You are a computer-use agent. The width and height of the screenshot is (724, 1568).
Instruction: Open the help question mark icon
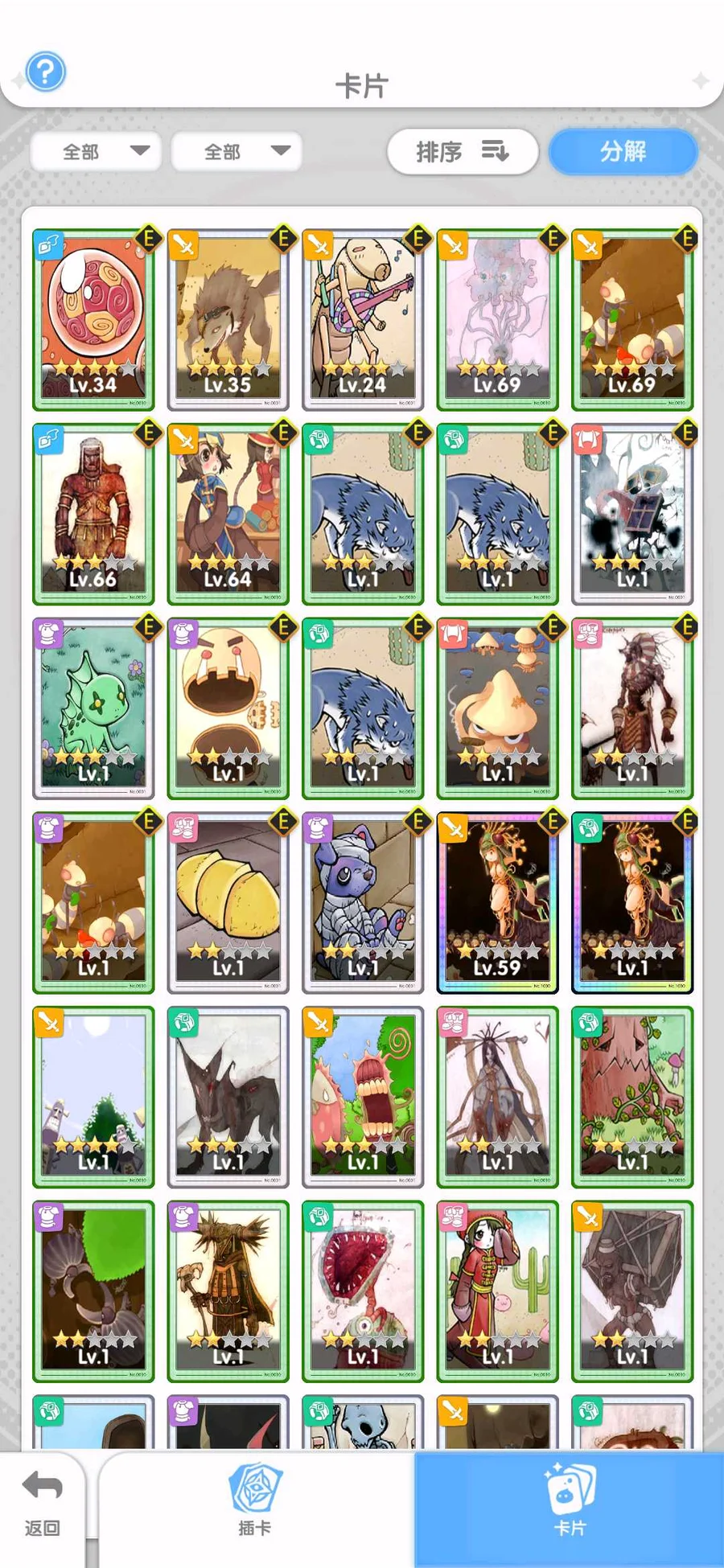click(45, 72)
